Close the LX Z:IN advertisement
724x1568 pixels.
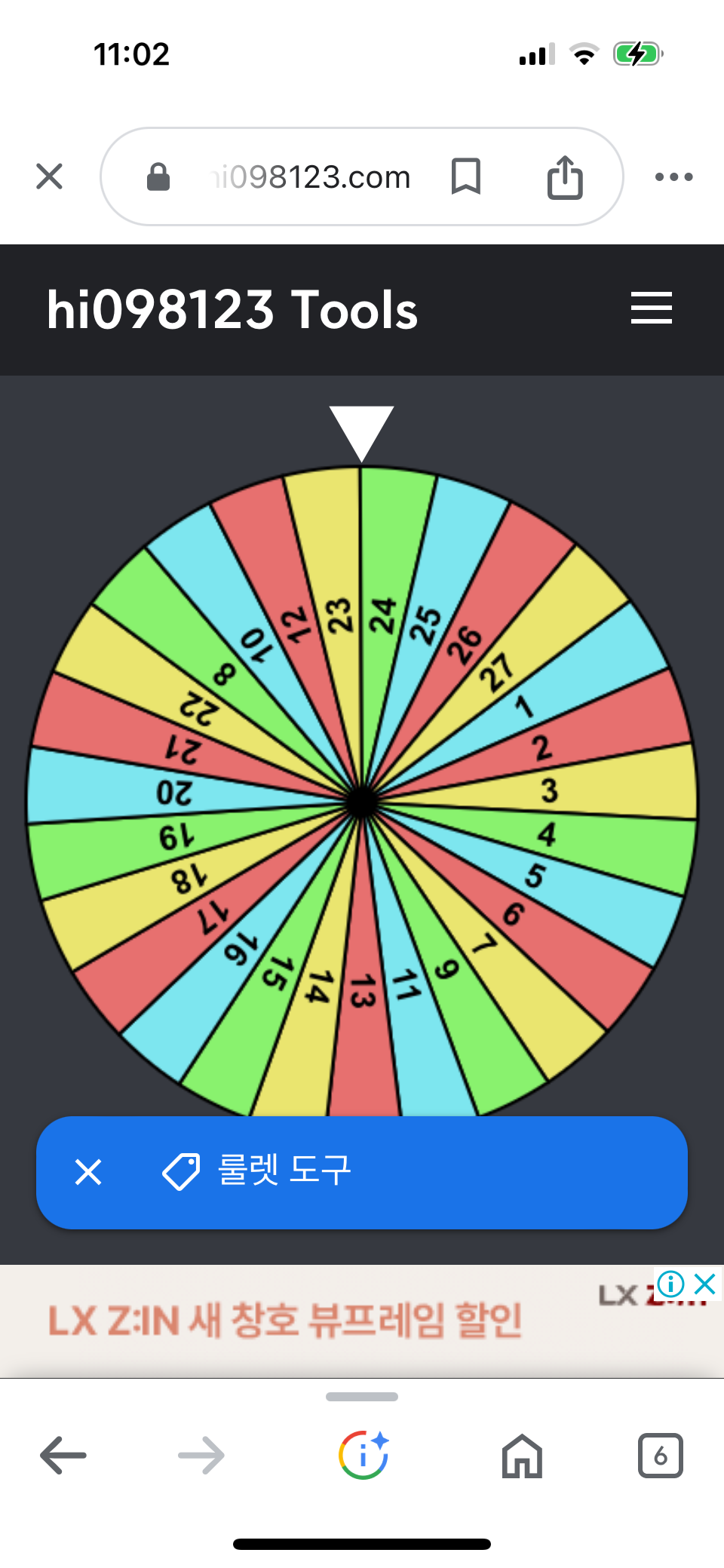pyautogui.click(x=705, y=1284)
